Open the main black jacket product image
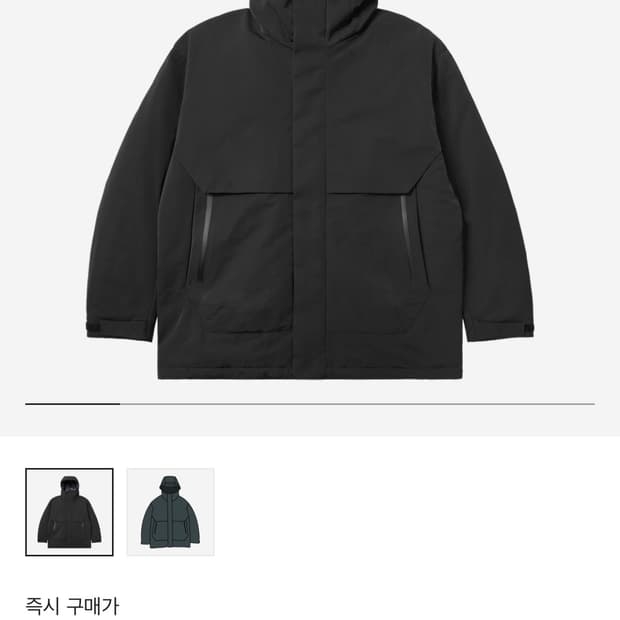The image size is (620, 620). pos(310,190)
